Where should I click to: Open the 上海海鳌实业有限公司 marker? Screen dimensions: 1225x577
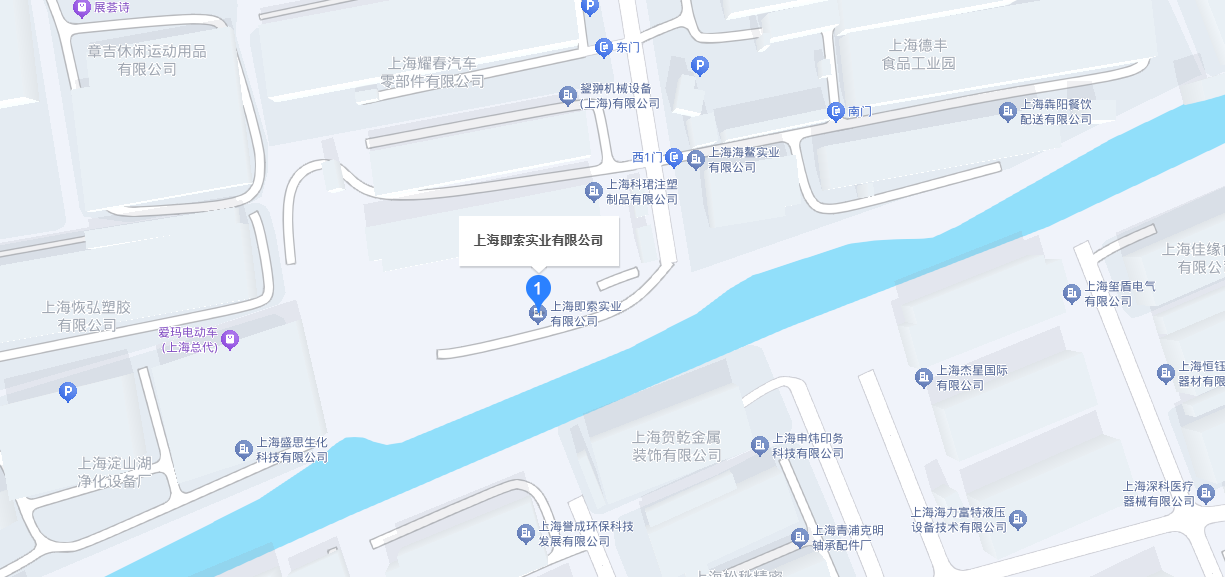click(x=697, y=159)
